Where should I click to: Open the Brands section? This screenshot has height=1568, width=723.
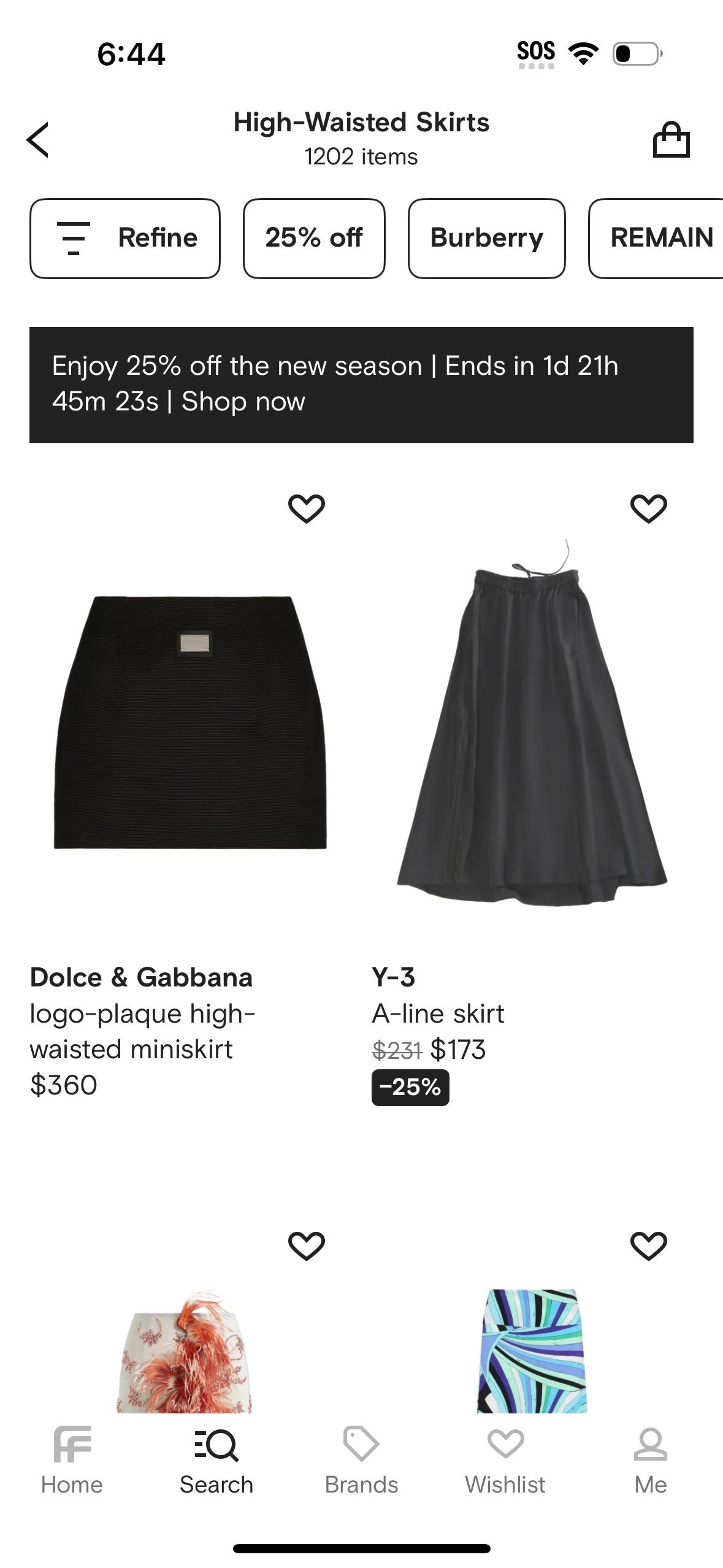tap(361, 1466)
